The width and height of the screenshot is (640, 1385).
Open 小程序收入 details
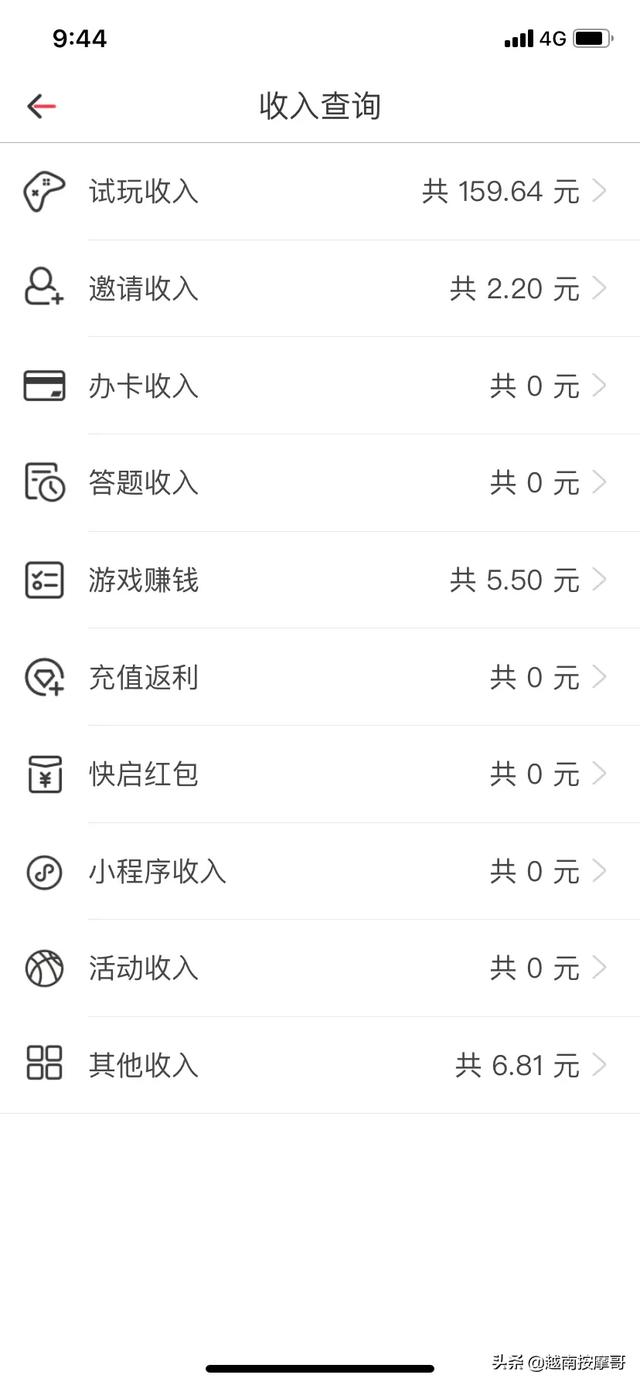(x=320, y=871)
